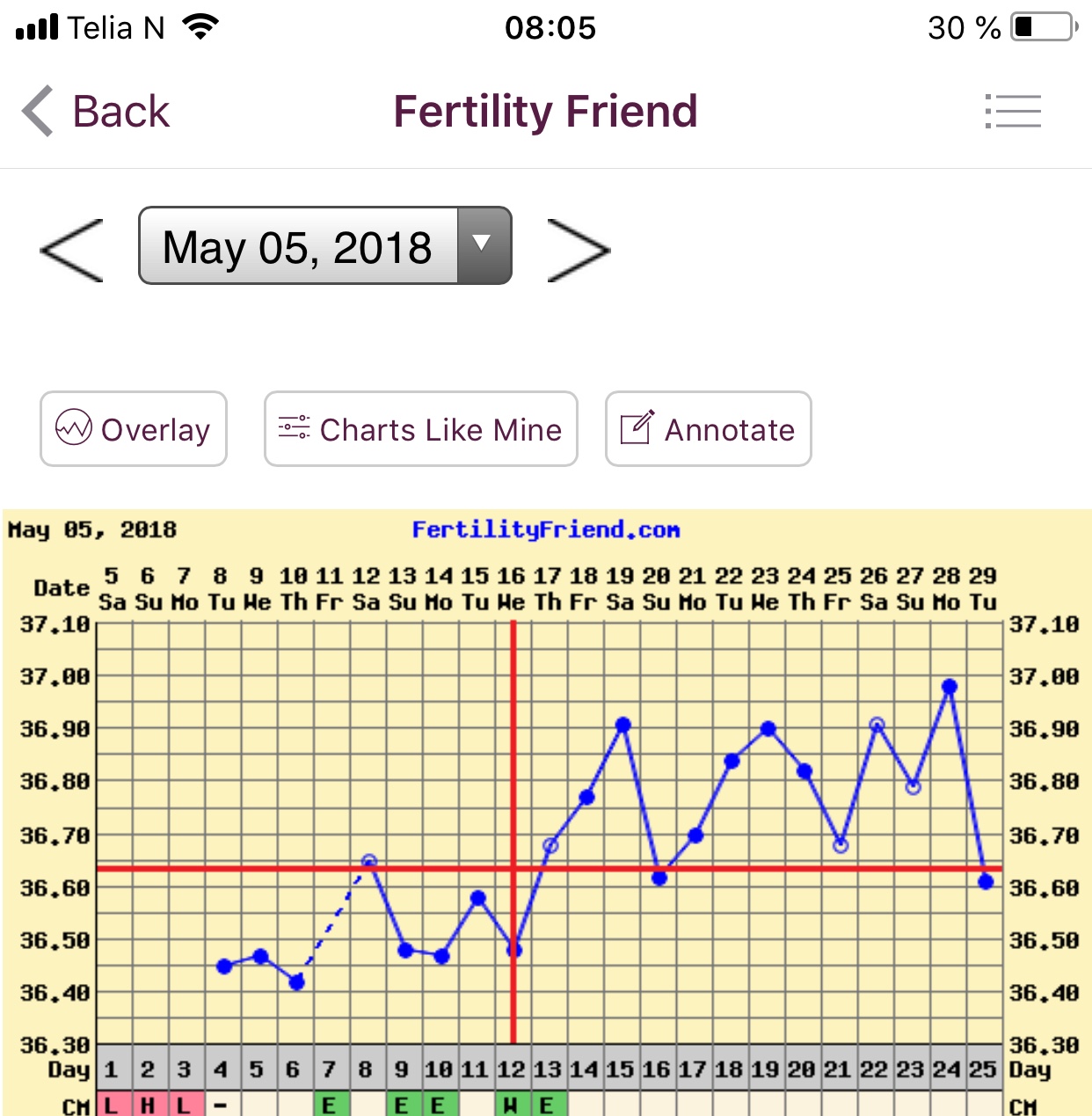The image size is (1092, 1116).
Task: Annotate this chart
Action: (708, 429)
